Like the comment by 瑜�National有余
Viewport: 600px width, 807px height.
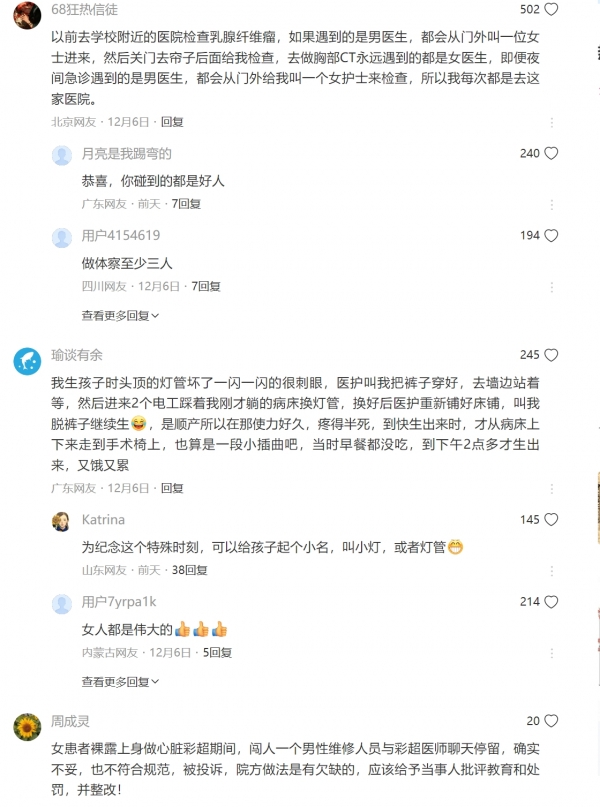tap(551, 355)
